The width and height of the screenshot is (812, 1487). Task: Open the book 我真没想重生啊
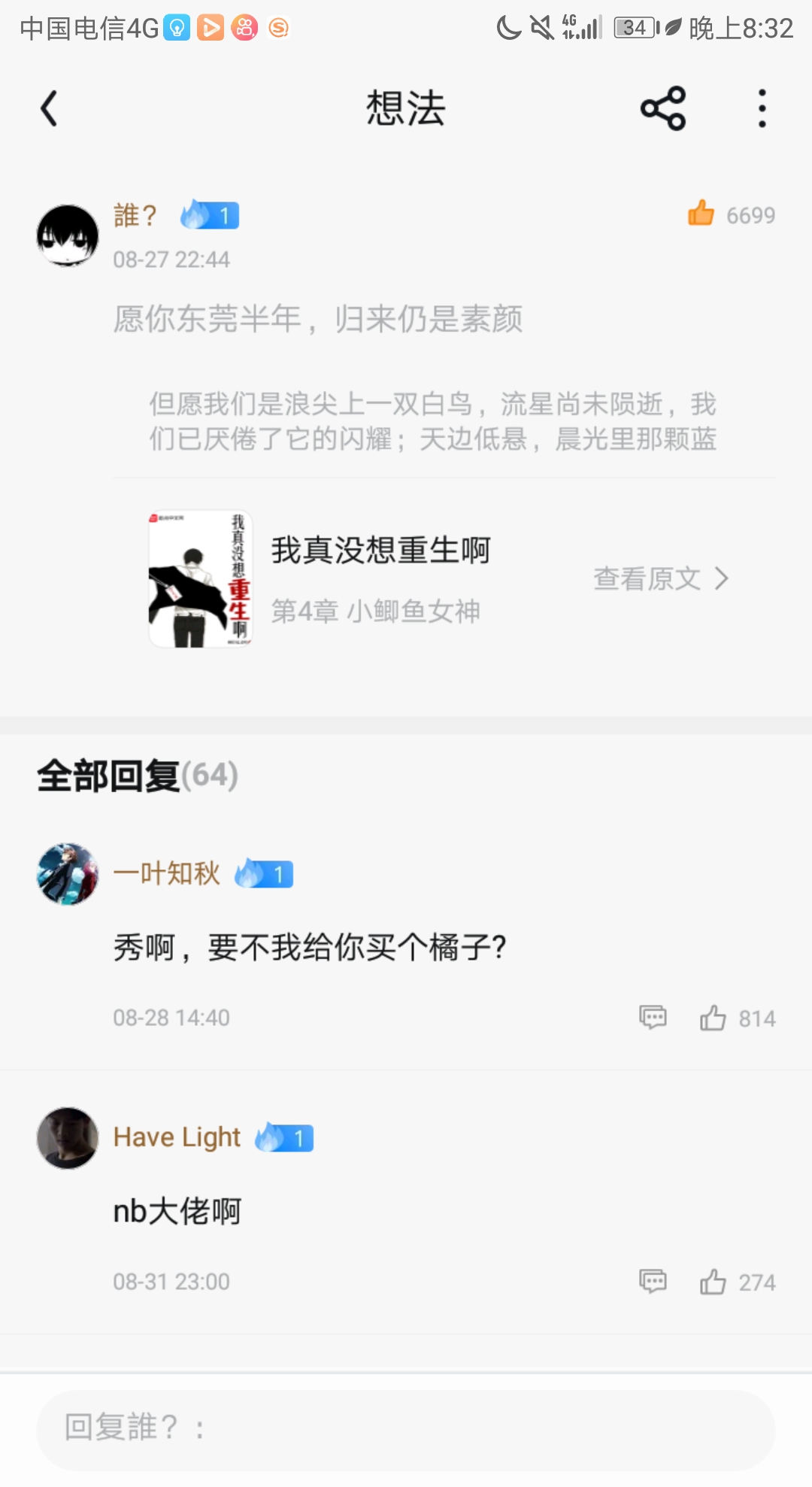[x=380, y=551]
